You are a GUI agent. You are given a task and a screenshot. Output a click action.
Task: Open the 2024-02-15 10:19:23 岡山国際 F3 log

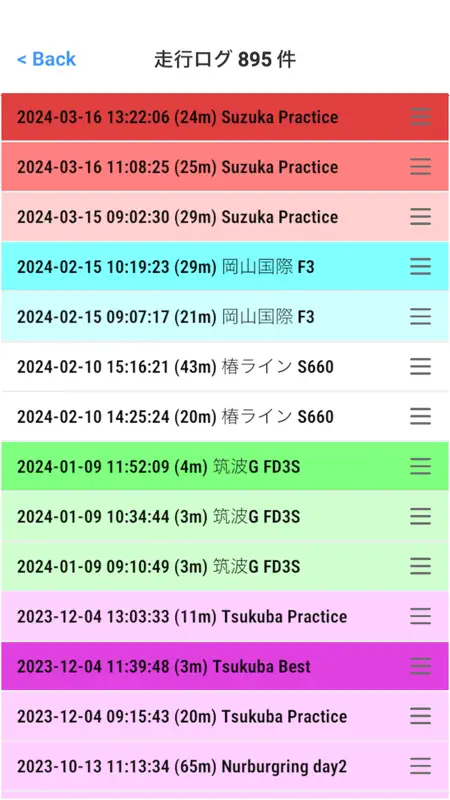point(225,267)
